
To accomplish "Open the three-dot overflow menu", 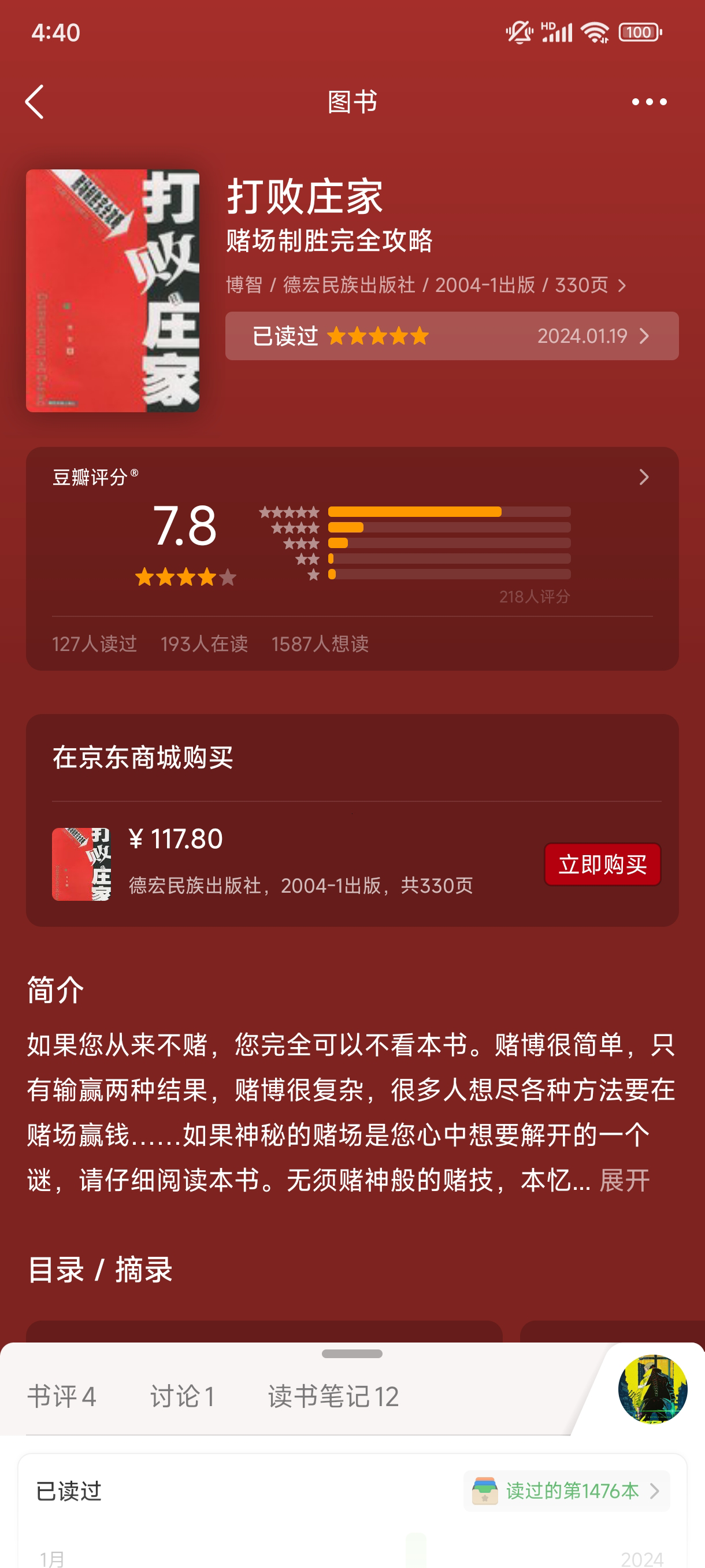I will pyautogui.click(x=648, y=102).
